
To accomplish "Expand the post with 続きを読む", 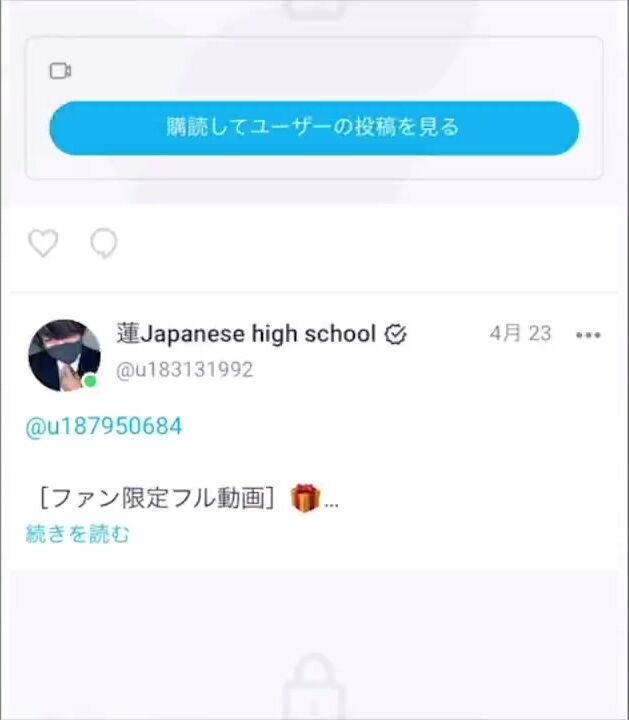I will coord(78,534).
